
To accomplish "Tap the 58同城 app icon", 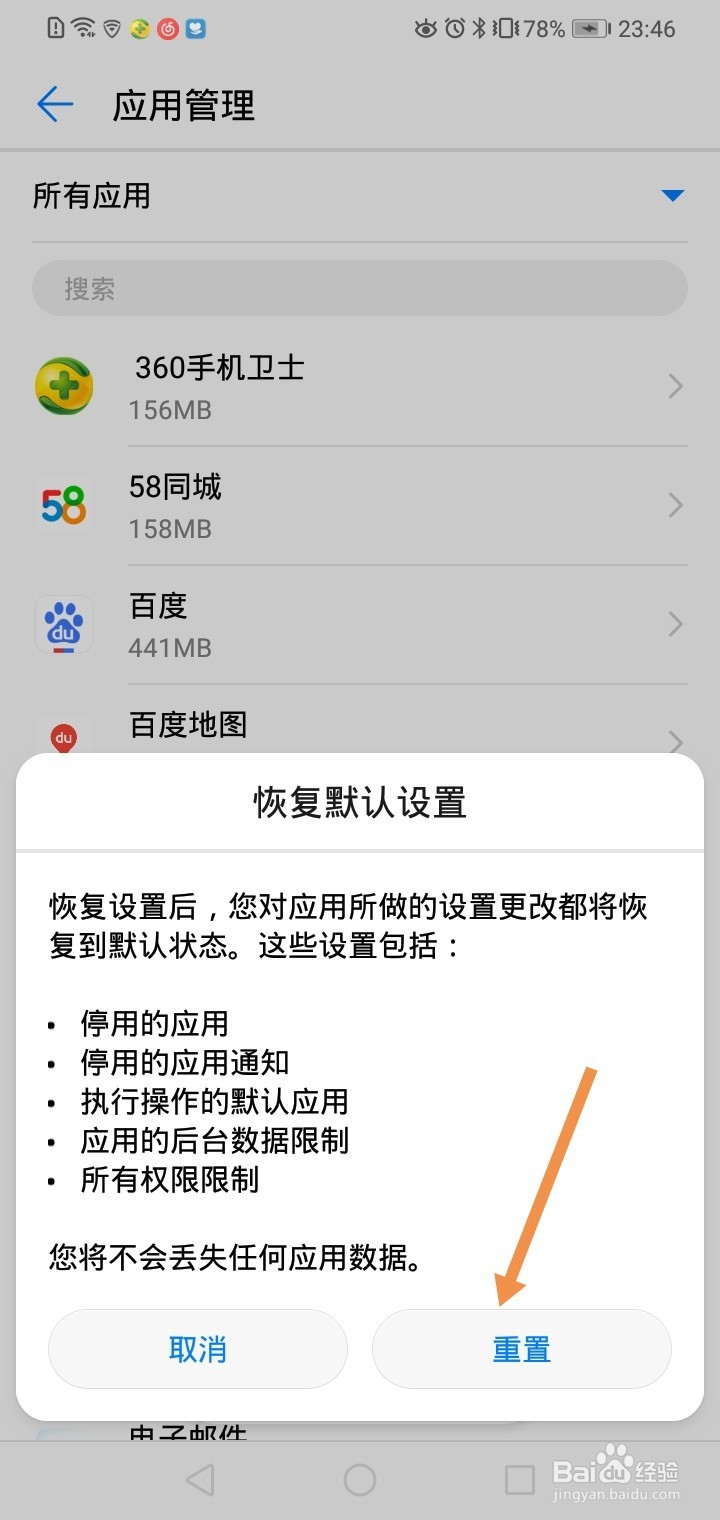I will point(64,505).
